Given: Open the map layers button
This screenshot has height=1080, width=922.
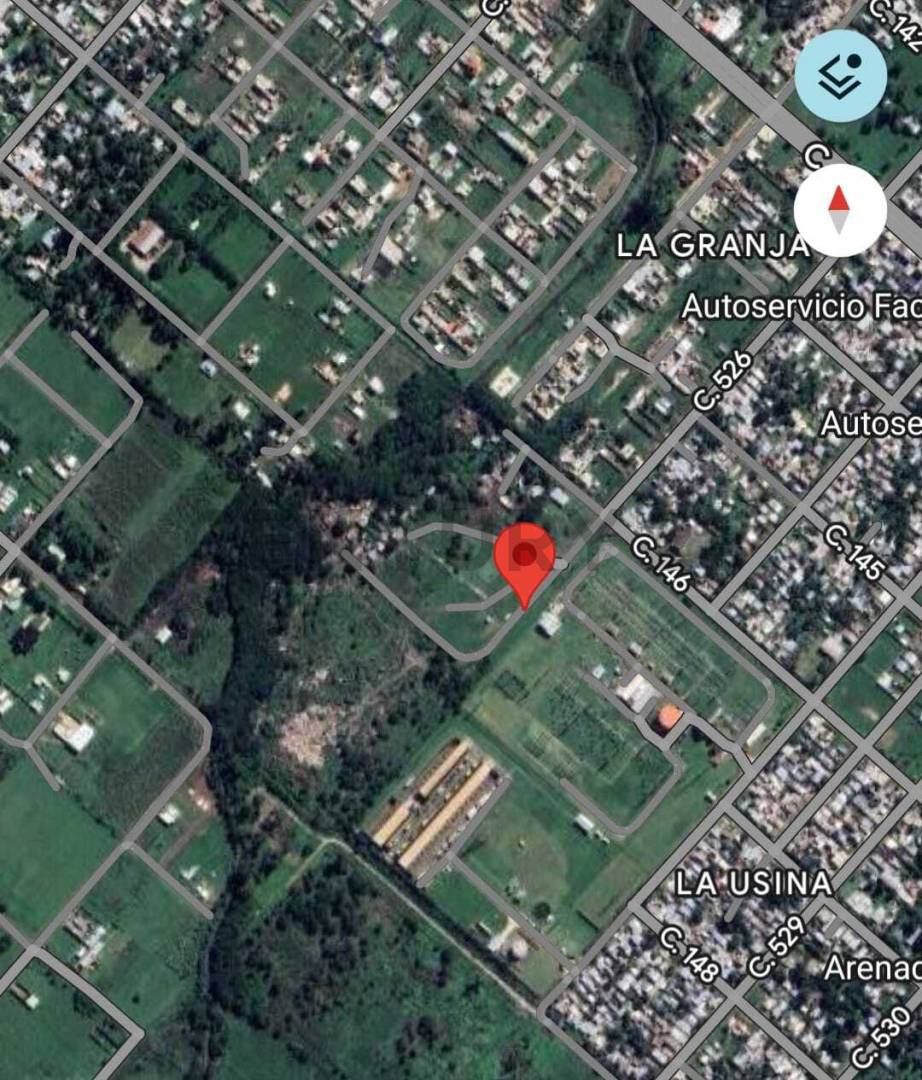Looking at the screenshot, I should [840, 75].
